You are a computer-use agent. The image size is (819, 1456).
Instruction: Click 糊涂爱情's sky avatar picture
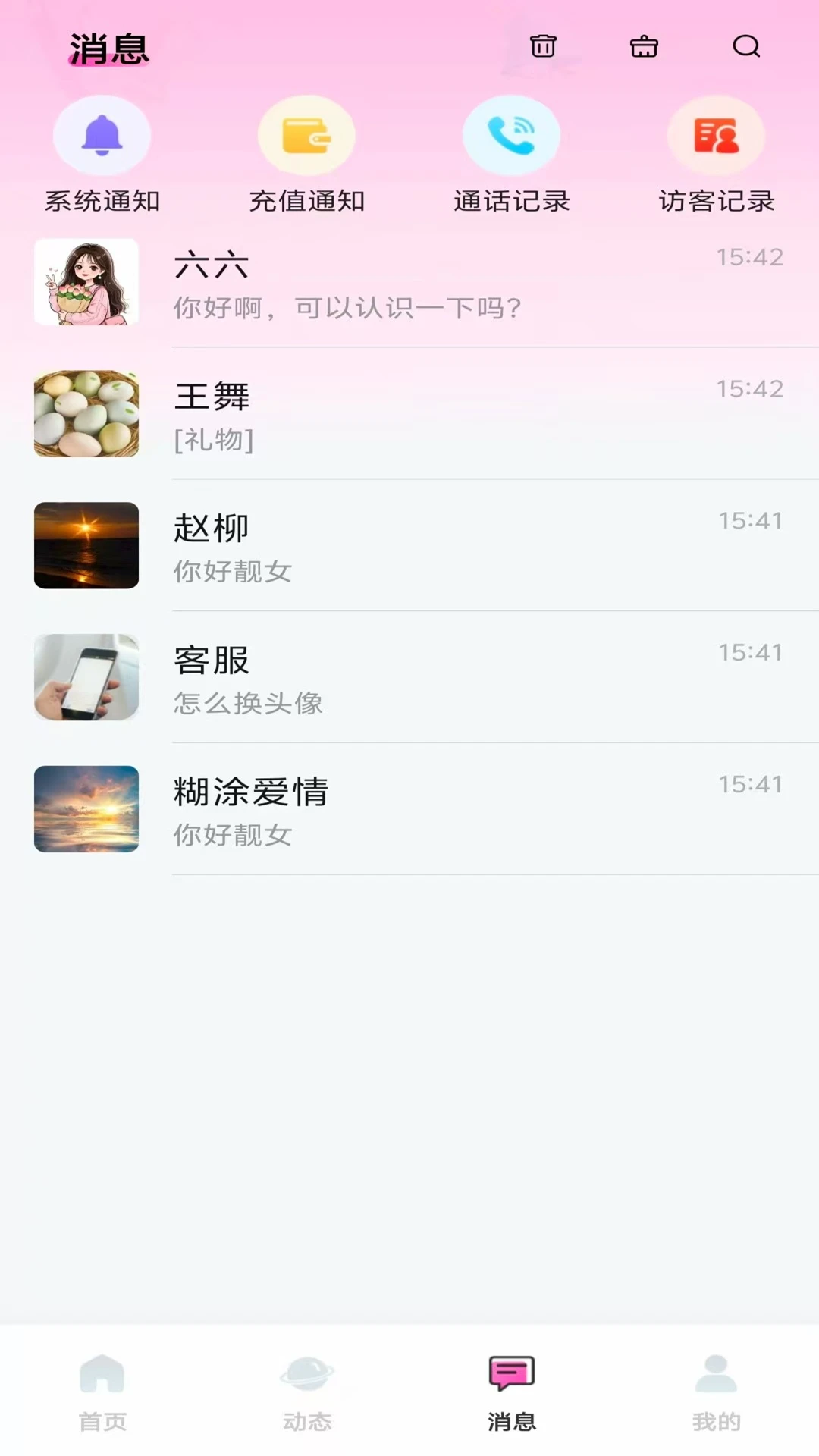click(x=86, y=808)
